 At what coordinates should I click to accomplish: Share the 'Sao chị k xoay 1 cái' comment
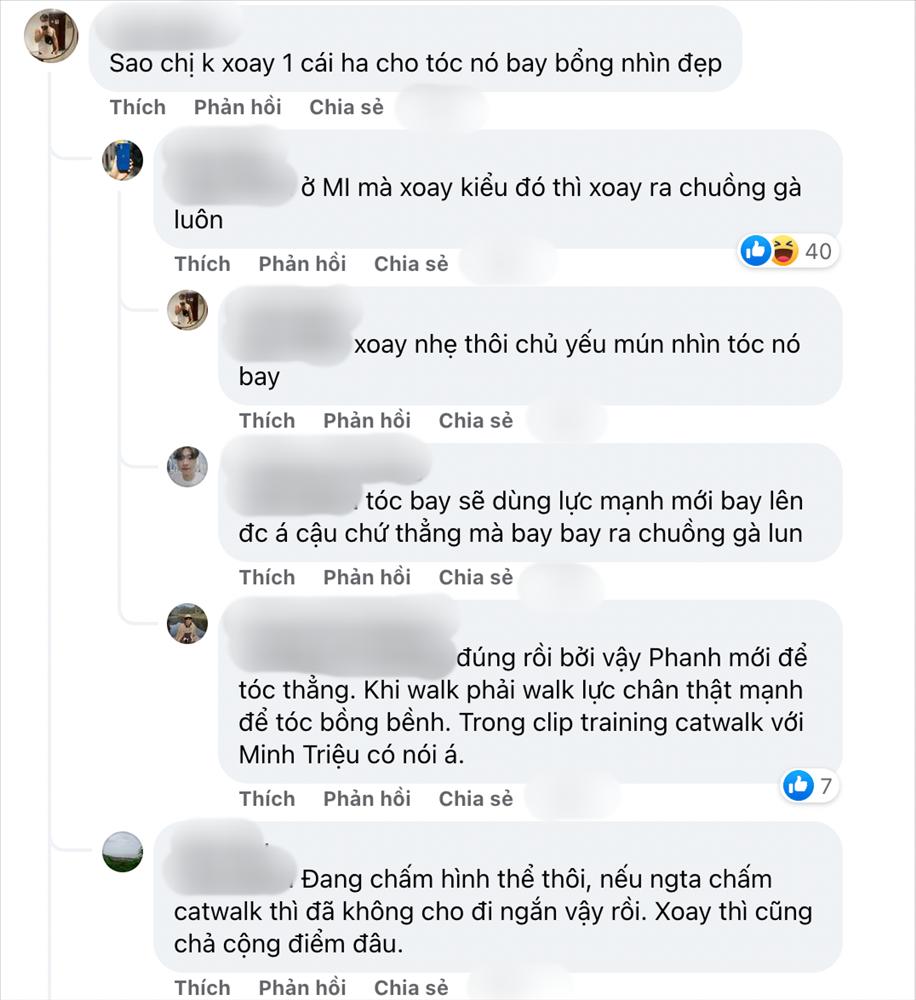pos(346,107)
